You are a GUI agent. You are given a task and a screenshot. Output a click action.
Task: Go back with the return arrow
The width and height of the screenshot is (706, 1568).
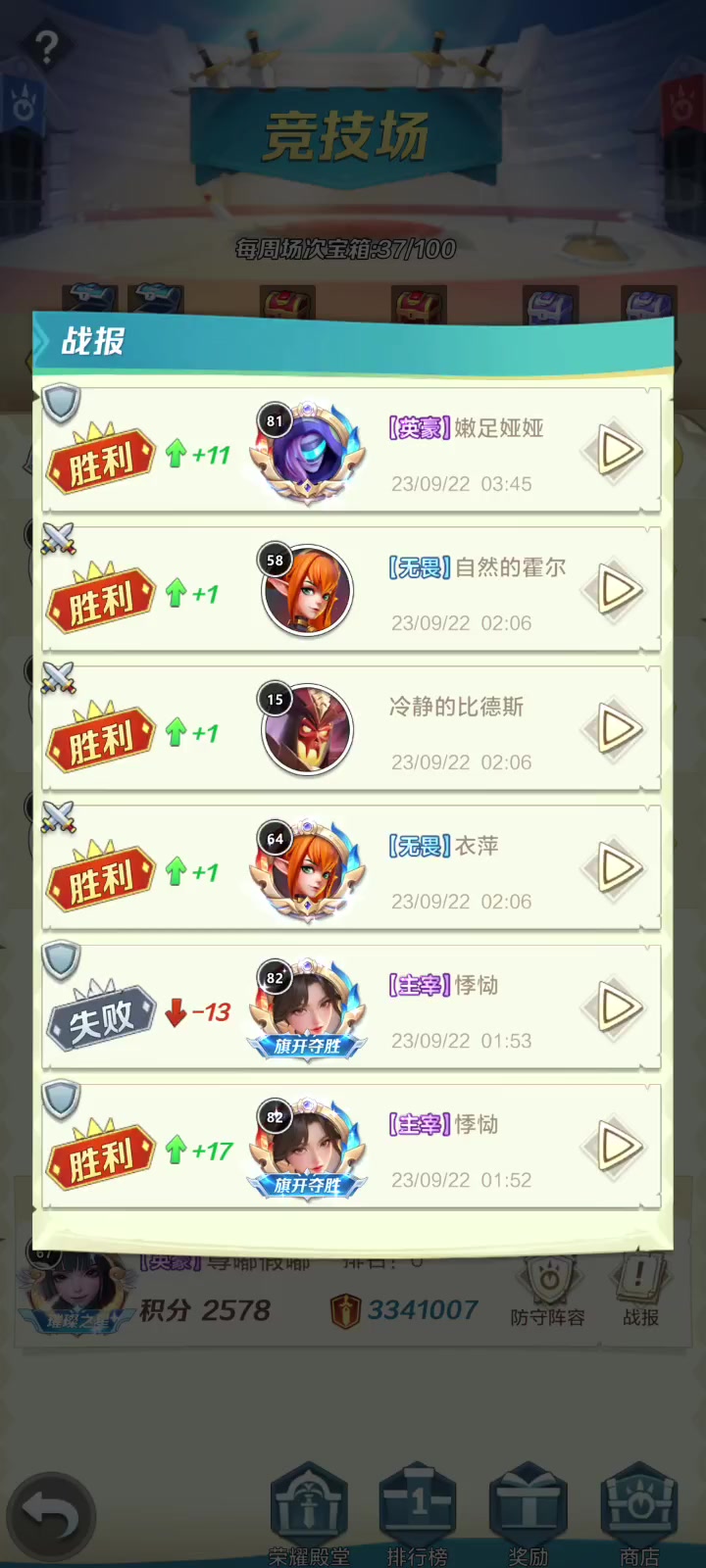[x=51, y=1517]
